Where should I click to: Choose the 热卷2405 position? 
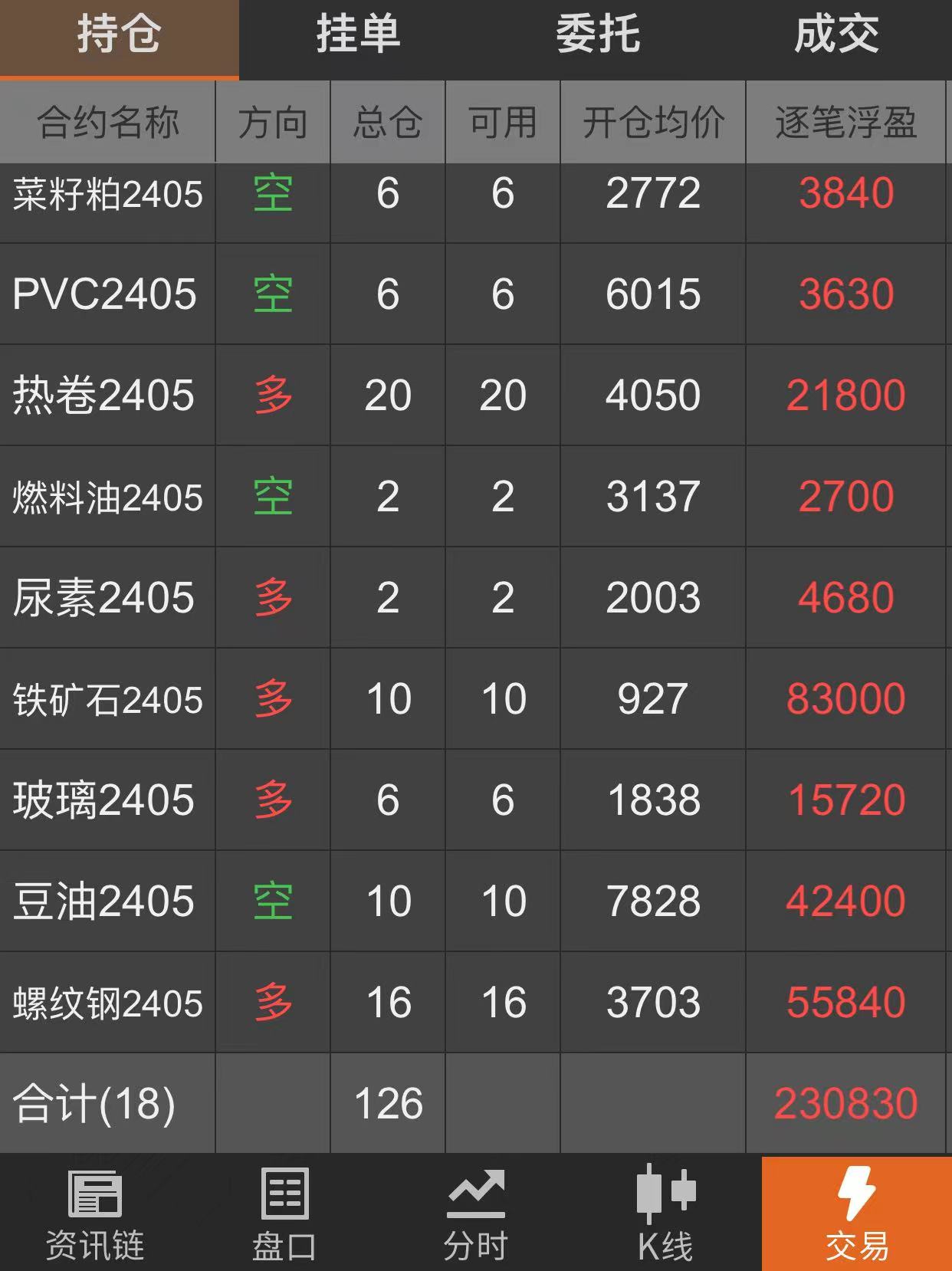(103, 396)
